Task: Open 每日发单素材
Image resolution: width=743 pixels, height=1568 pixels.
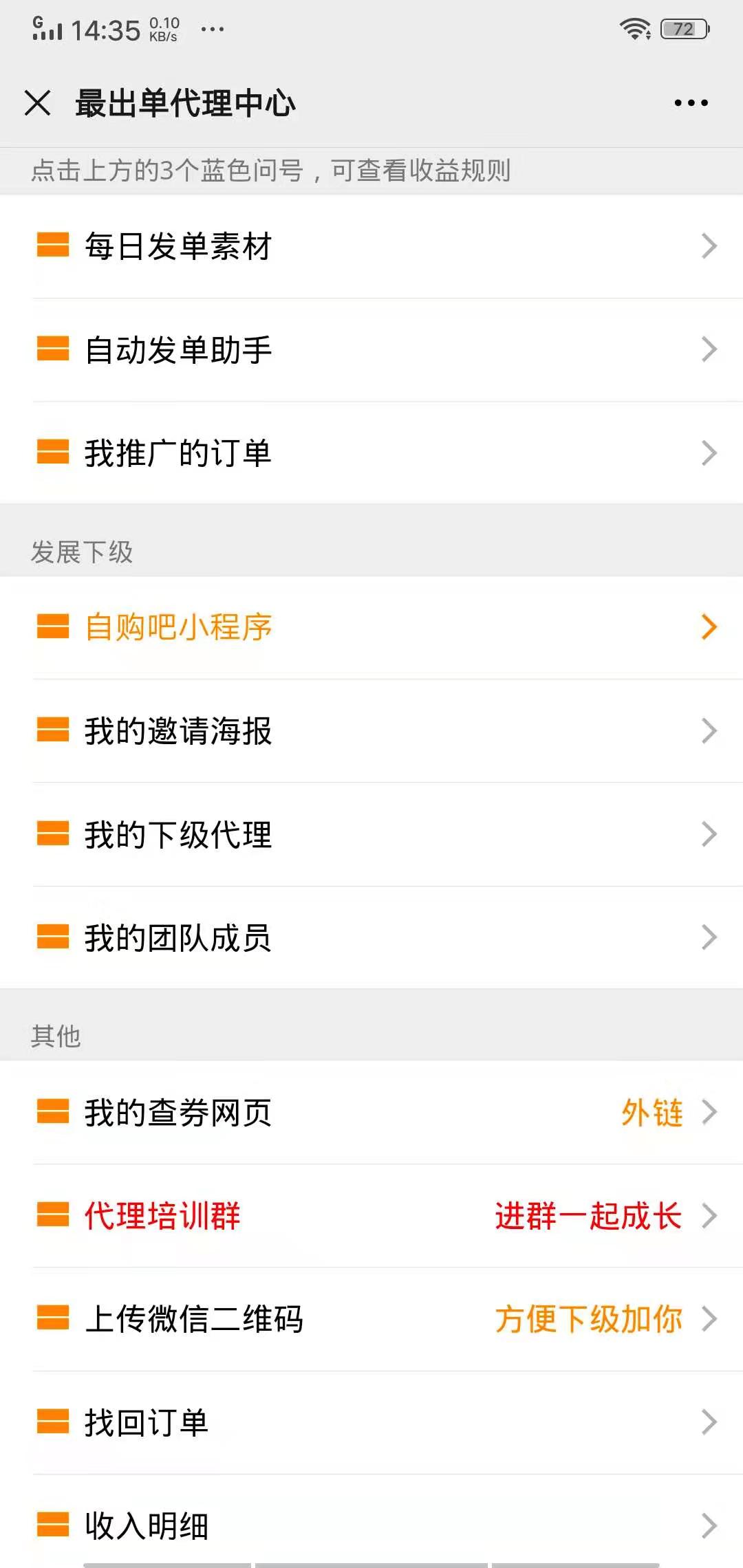Action: (371, 246)
